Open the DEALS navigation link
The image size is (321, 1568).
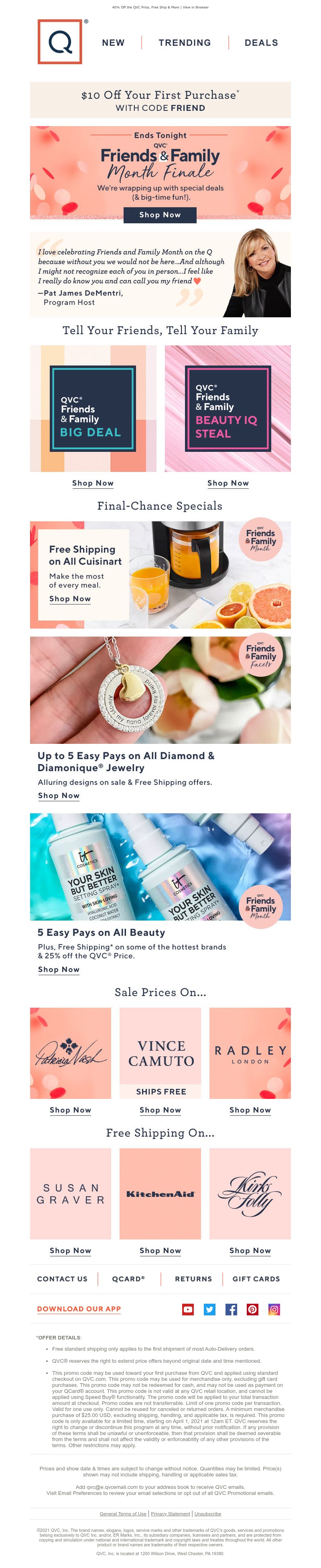[x=261, y=43]
